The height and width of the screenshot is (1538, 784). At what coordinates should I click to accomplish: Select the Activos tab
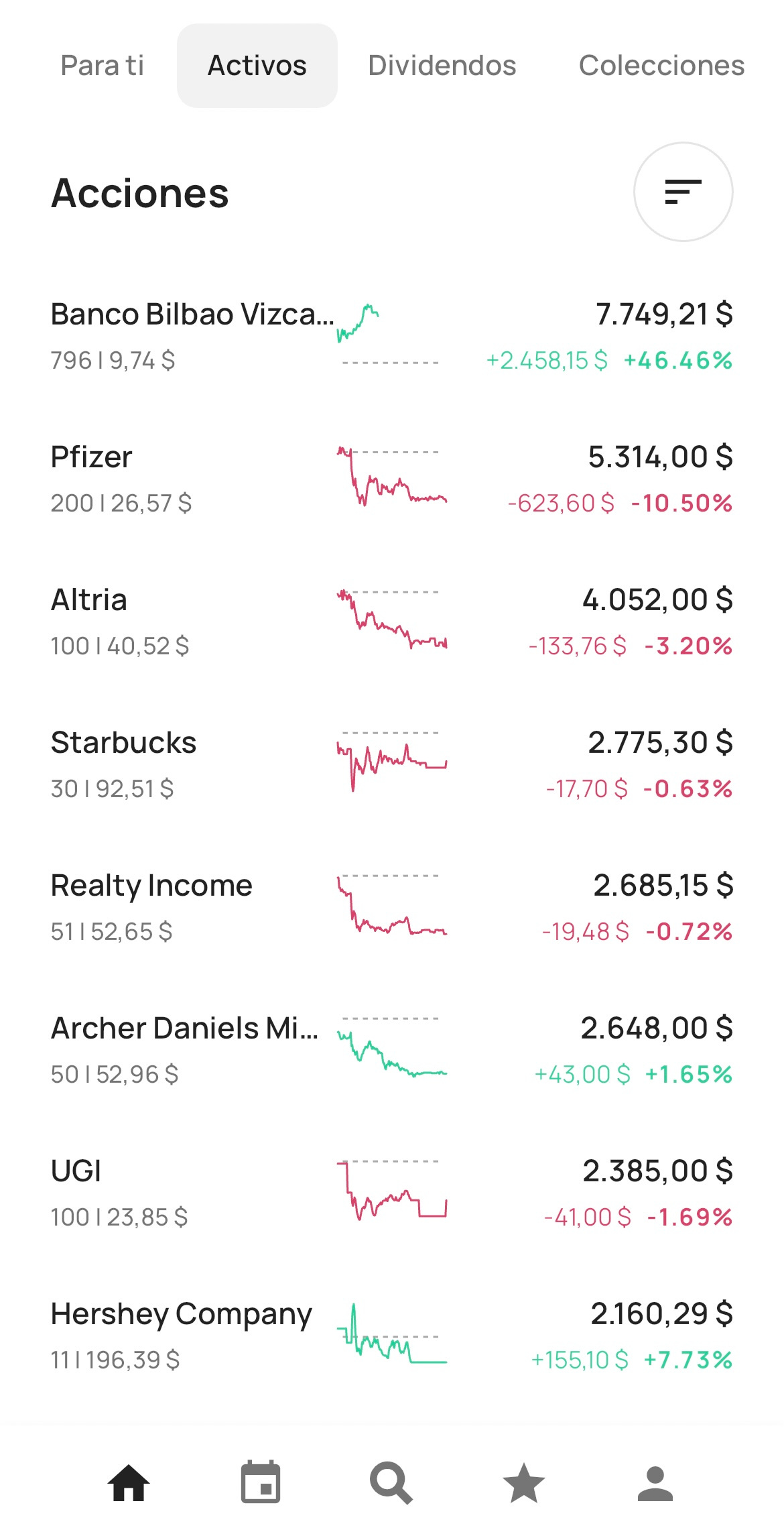(x=257, y=66)
